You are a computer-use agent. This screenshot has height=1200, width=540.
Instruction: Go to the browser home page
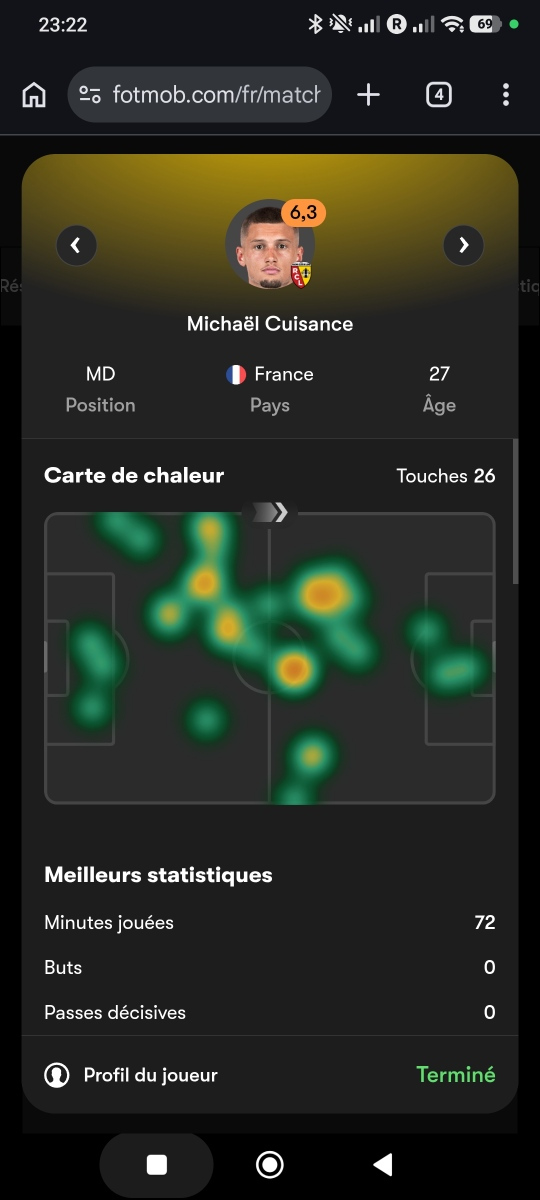point(34,95)
